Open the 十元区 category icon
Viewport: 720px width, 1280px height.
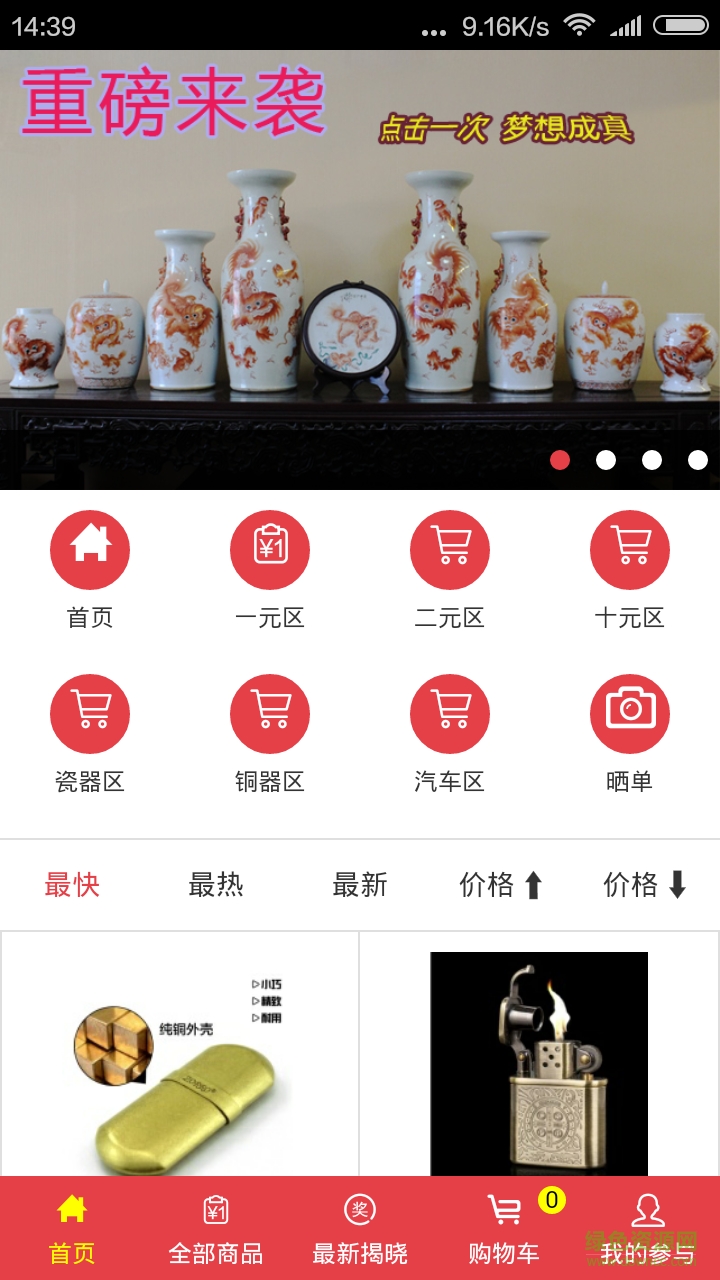[630, 549]
